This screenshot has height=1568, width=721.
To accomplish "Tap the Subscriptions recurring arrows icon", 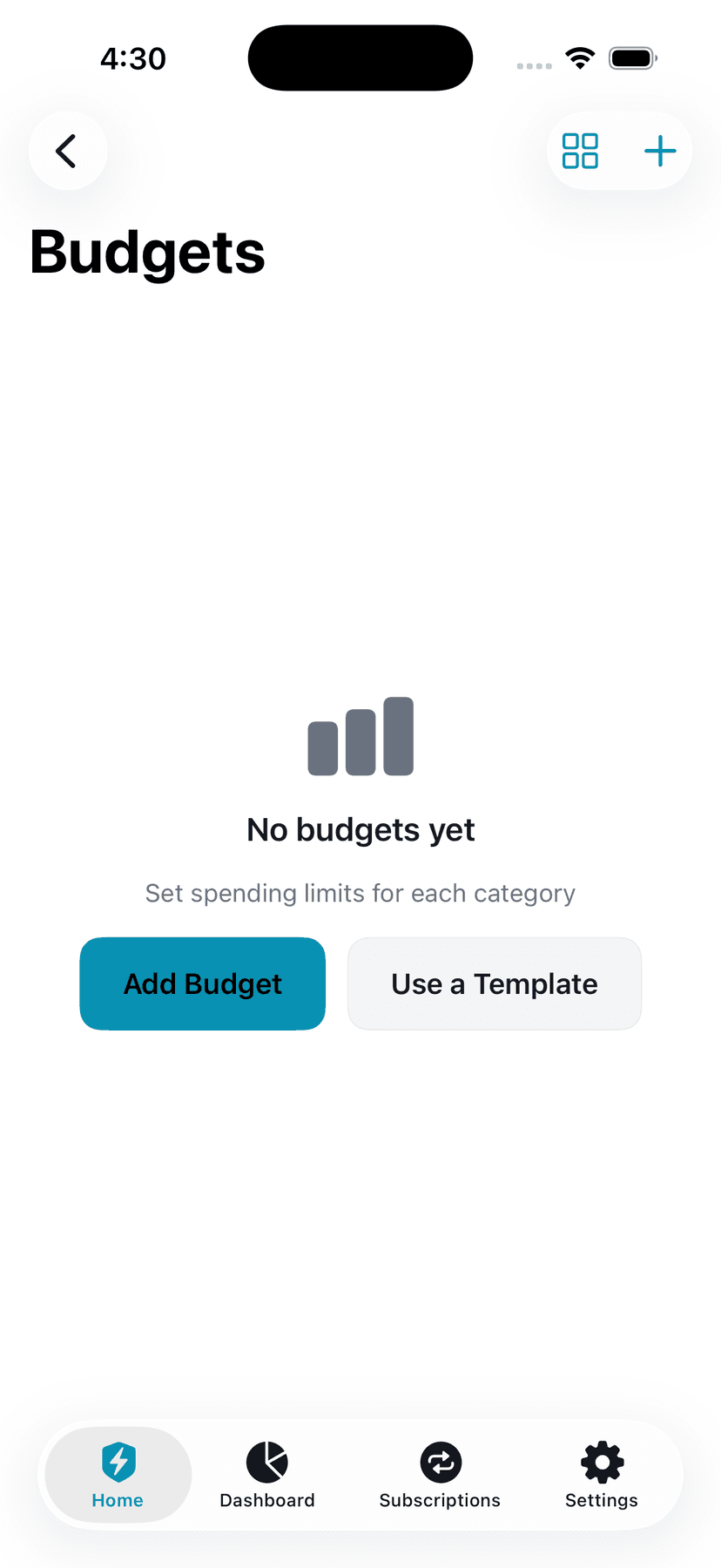I will [440, 1463].
